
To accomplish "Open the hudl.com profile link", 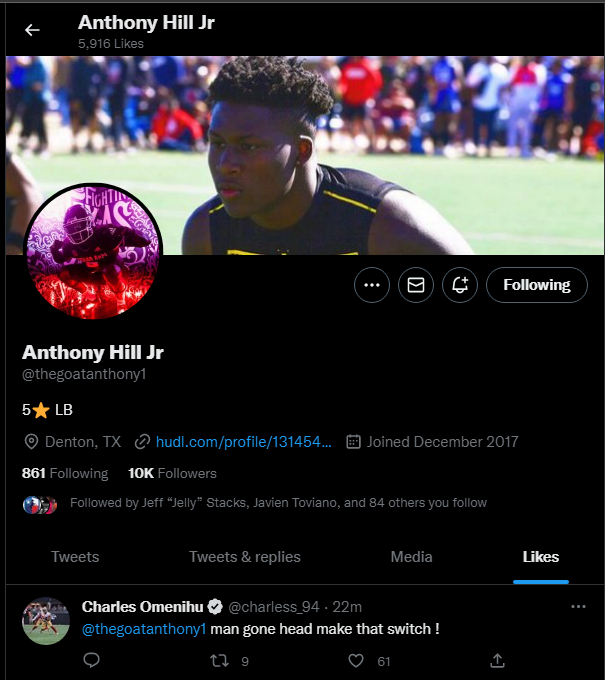I will pyautogui.click(x=243, y=441).
